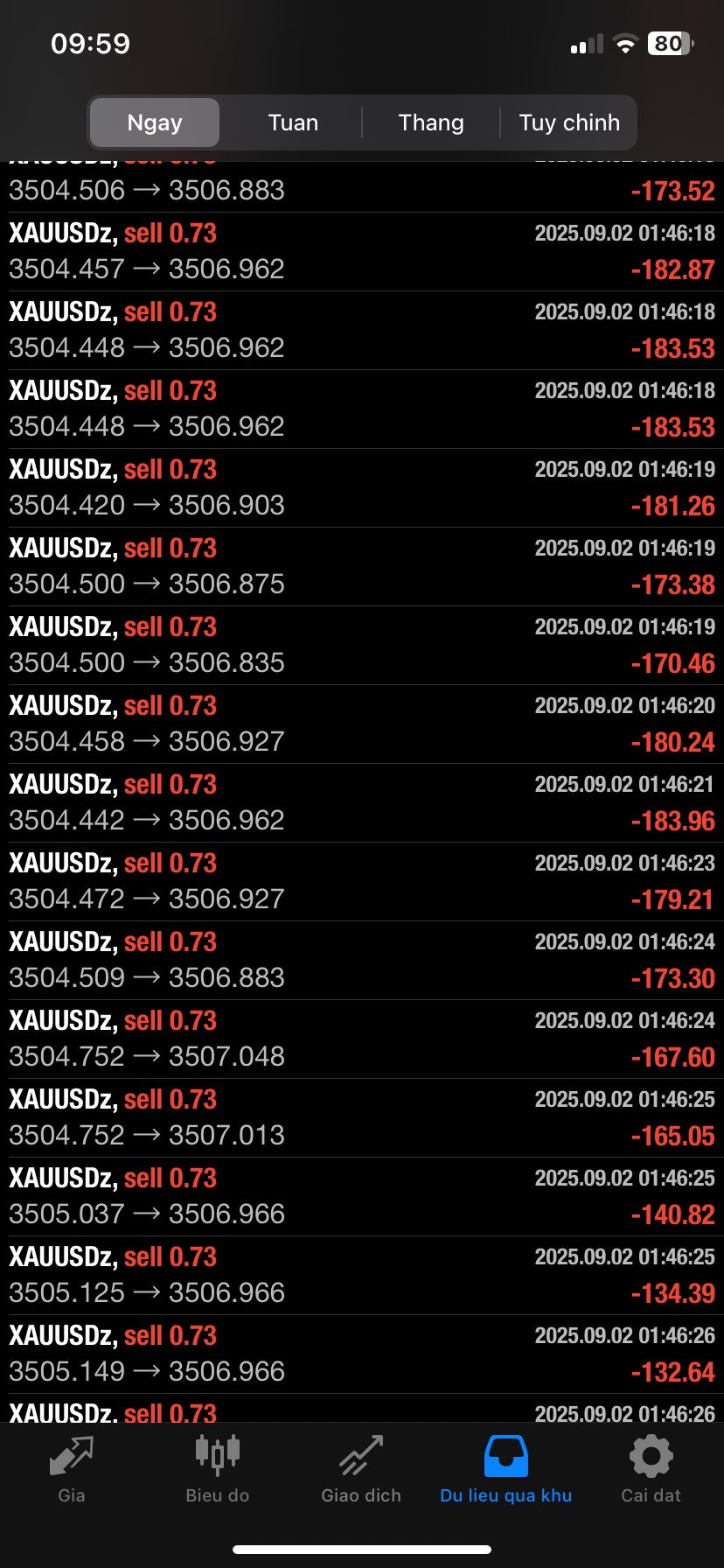Expand the trade with loss -140.82

[x=362, y=1197]
